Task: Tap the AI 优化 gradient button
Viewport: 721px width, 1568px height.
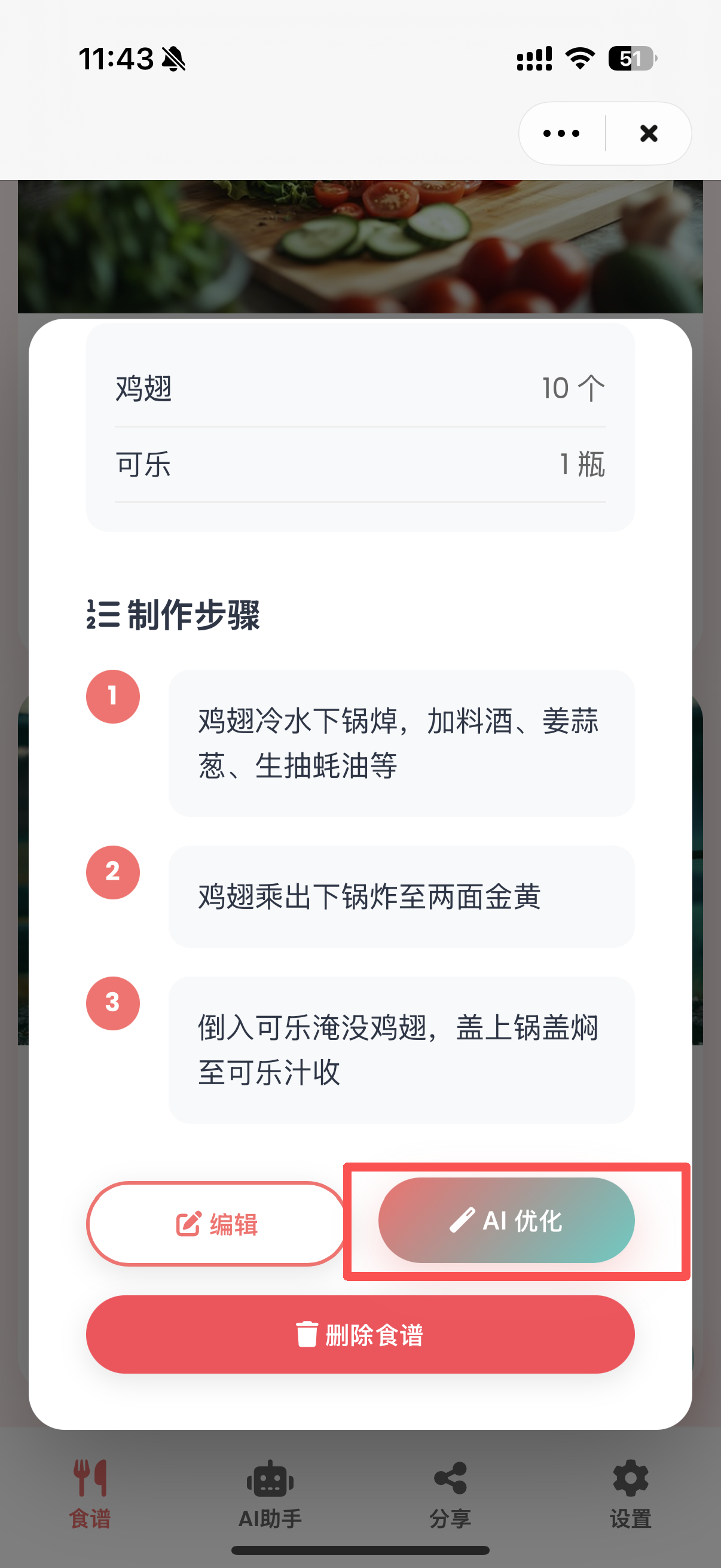Action: click(x=506, y=1221)
